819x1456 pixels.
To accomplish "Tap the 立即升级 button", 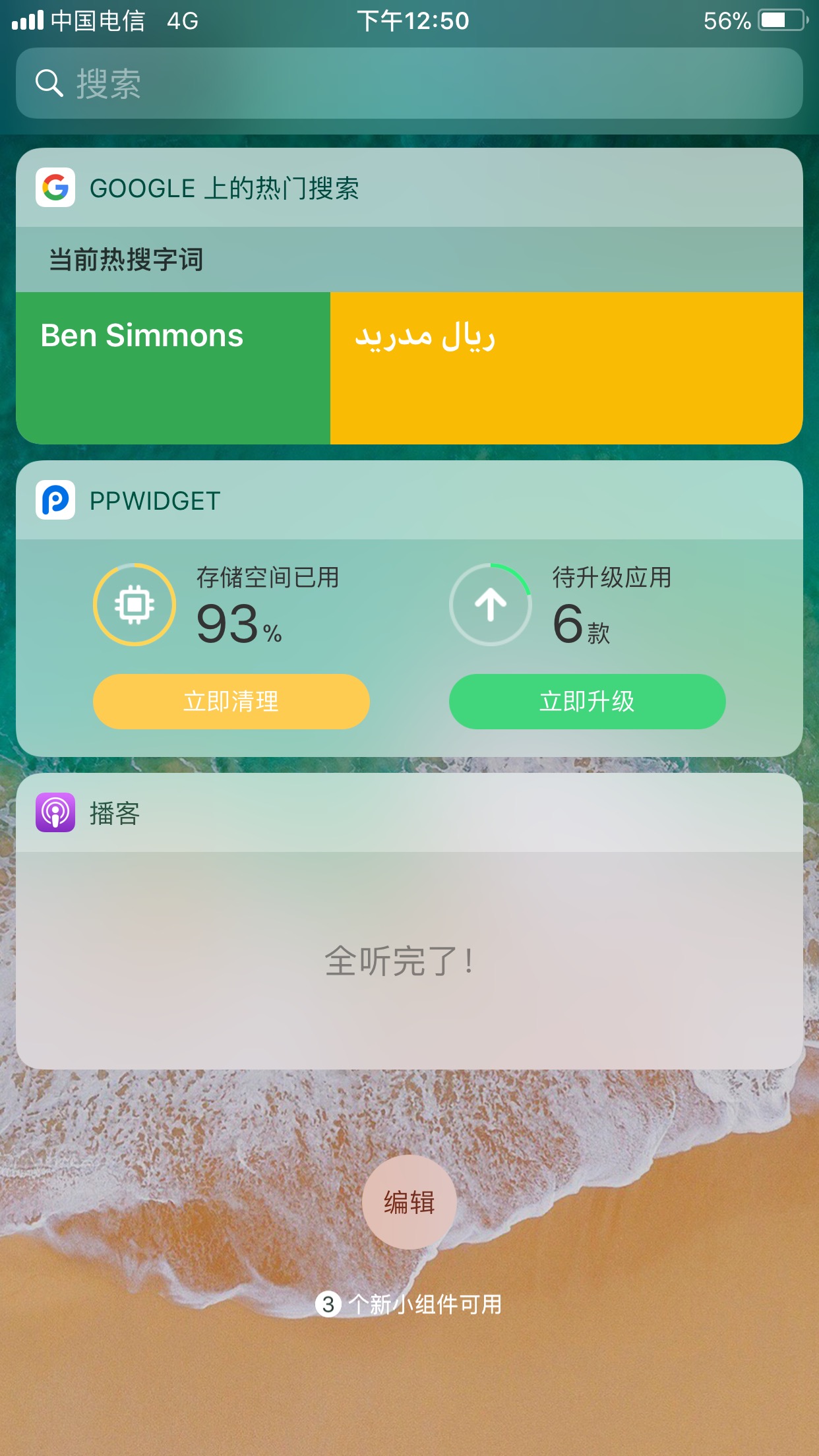I will [x=587, y=701].
